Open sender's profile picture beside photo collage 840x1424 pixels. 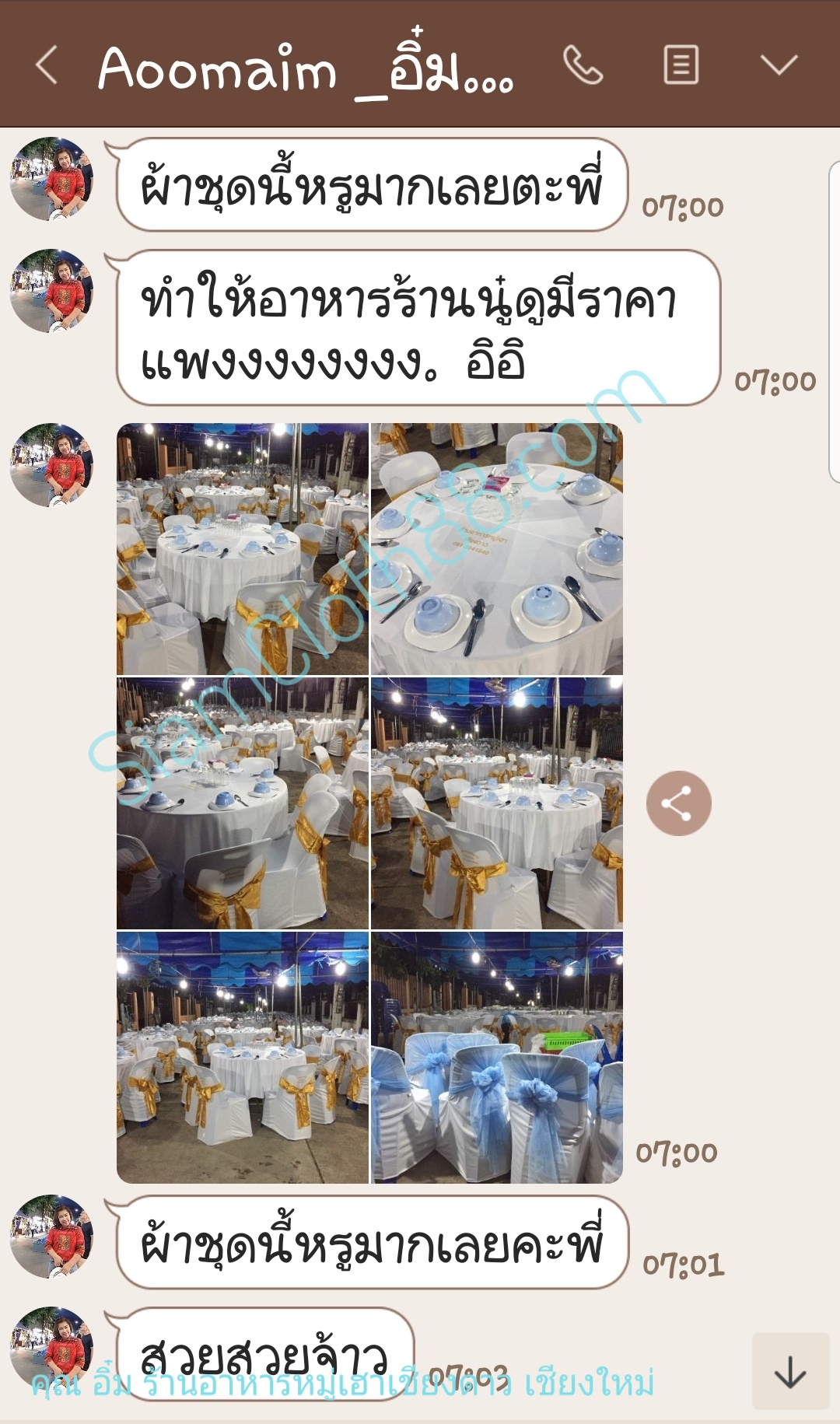pyautogui.click(x=51, y=464)
